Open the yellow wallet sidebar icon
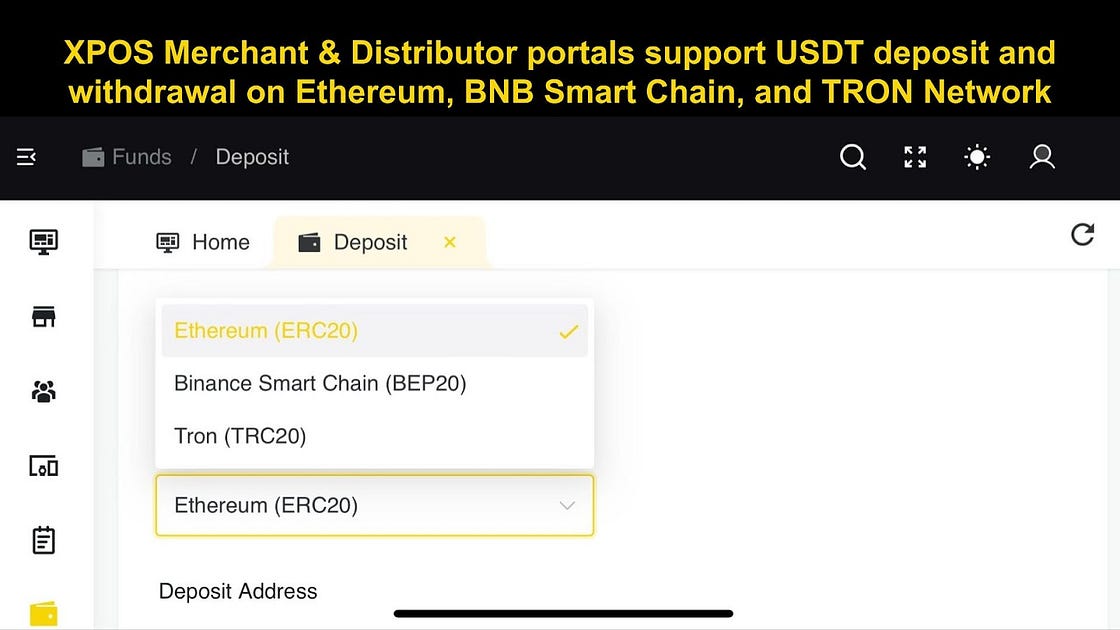Screen dimensions: 1120x630 [44, 613]
